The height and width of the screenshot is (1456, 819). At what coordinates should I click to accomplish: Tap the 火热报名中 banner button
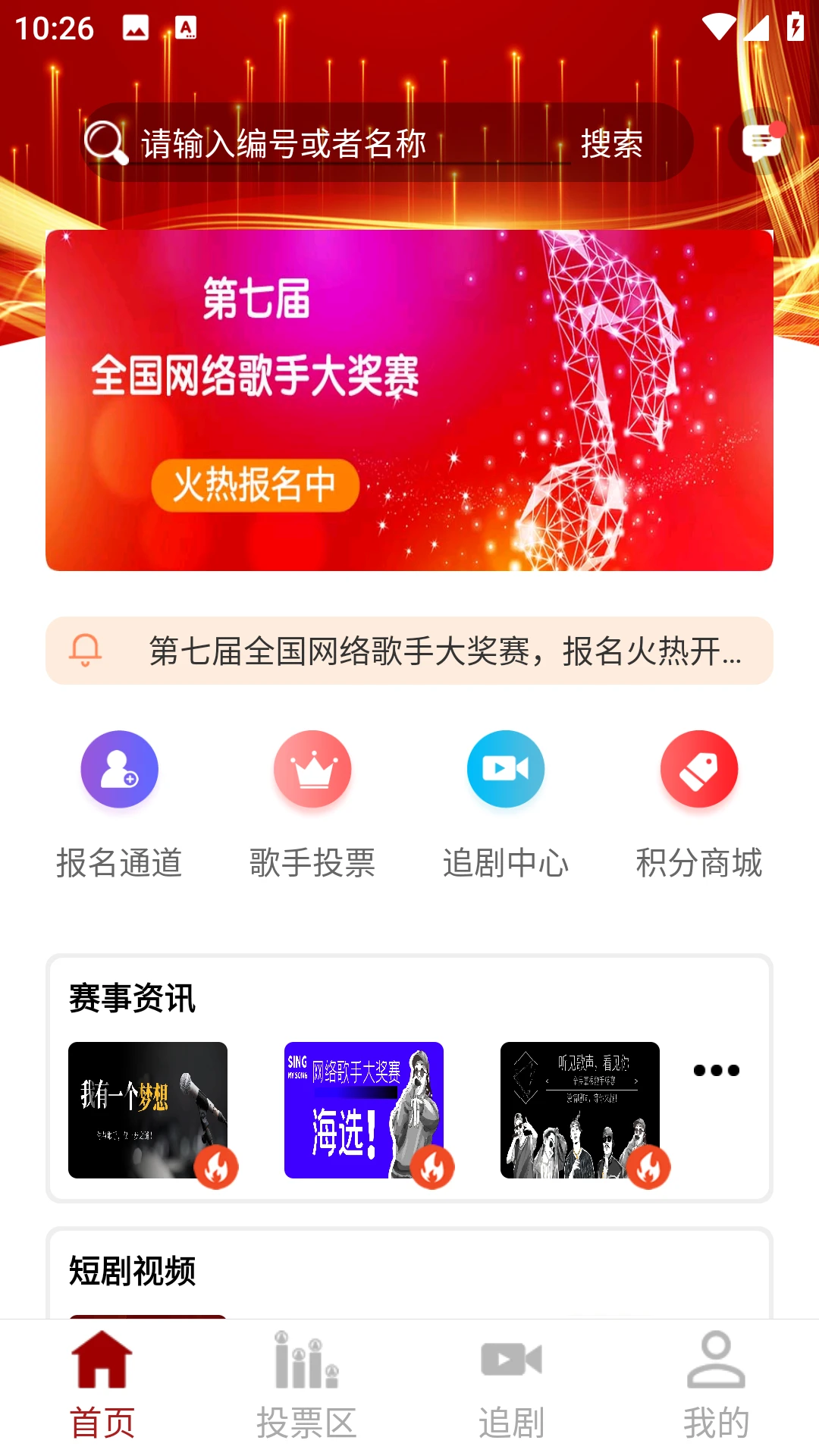coord(255,486)
